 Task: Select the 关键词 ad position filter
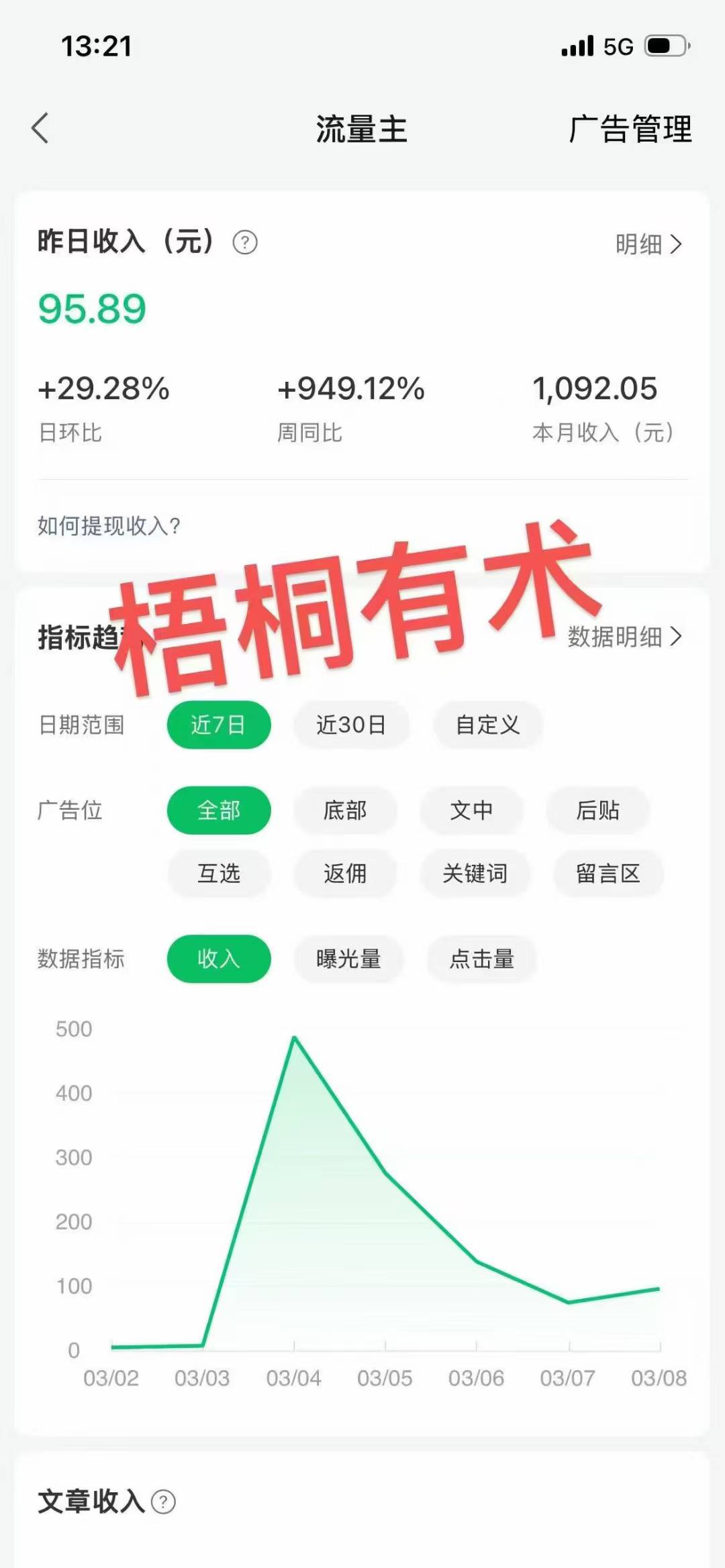(x=475, y=874)
